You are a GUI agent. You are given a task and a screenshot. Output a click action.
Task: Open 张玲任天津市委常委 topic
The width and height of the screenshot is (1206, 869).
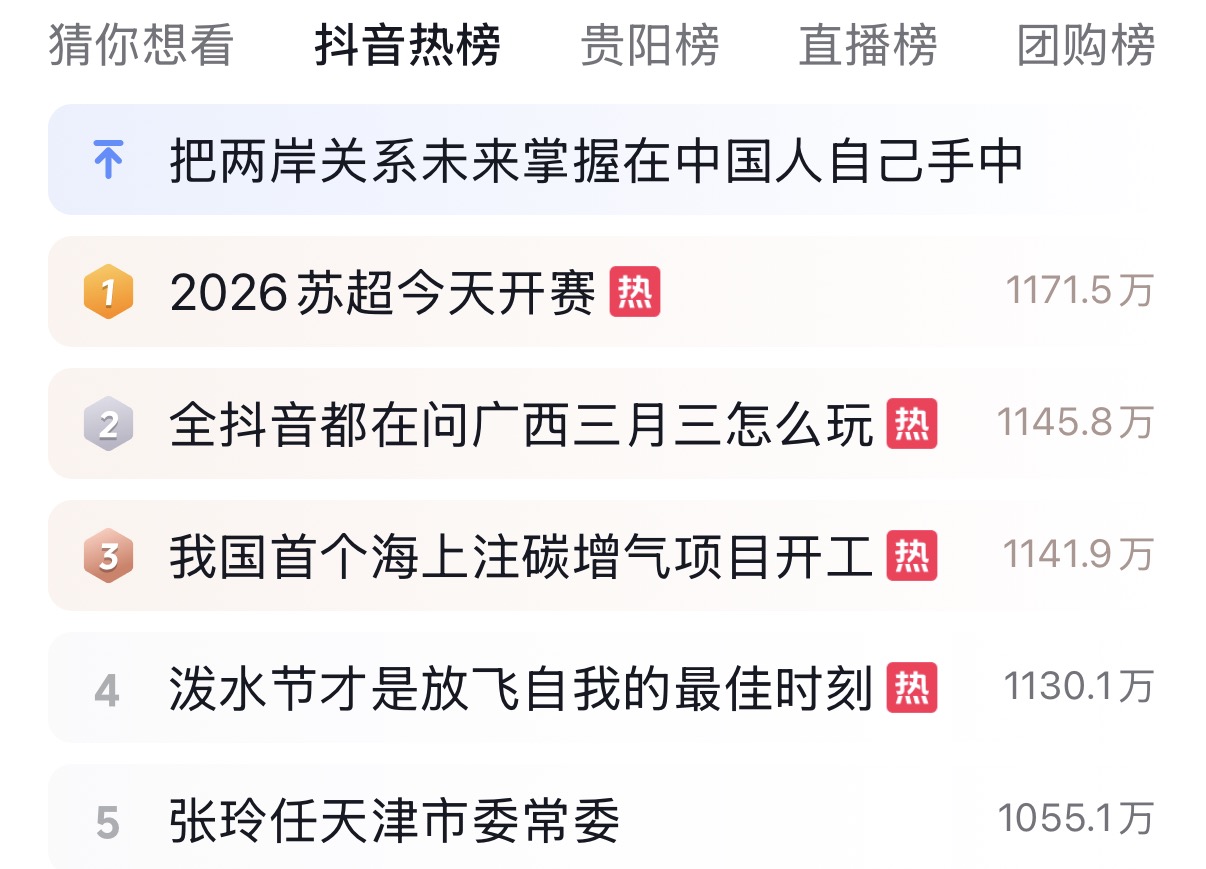[395, 821]
